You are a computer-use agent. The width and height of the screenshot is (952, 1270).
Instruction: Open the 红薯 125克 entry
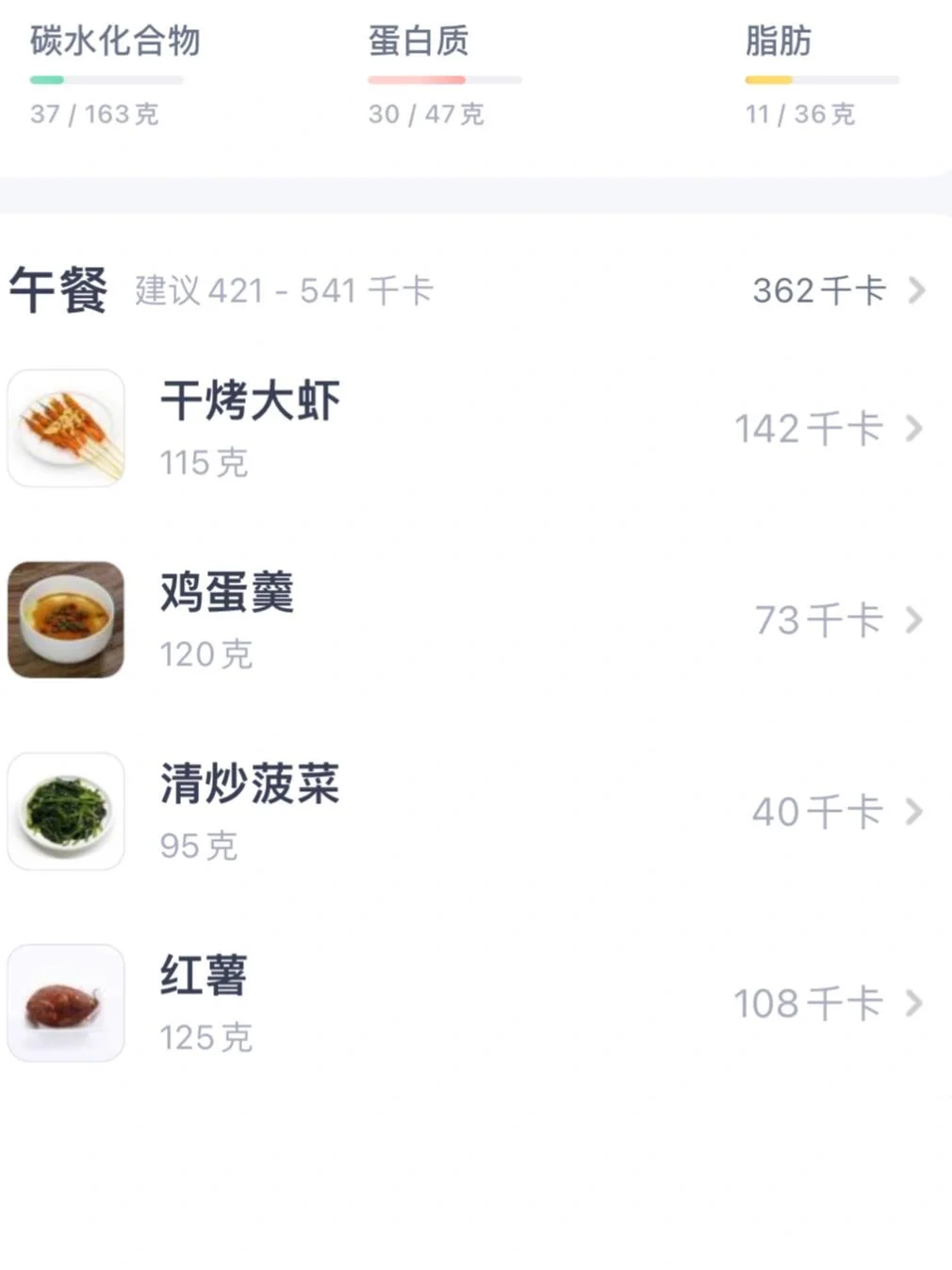pos(204,977)
